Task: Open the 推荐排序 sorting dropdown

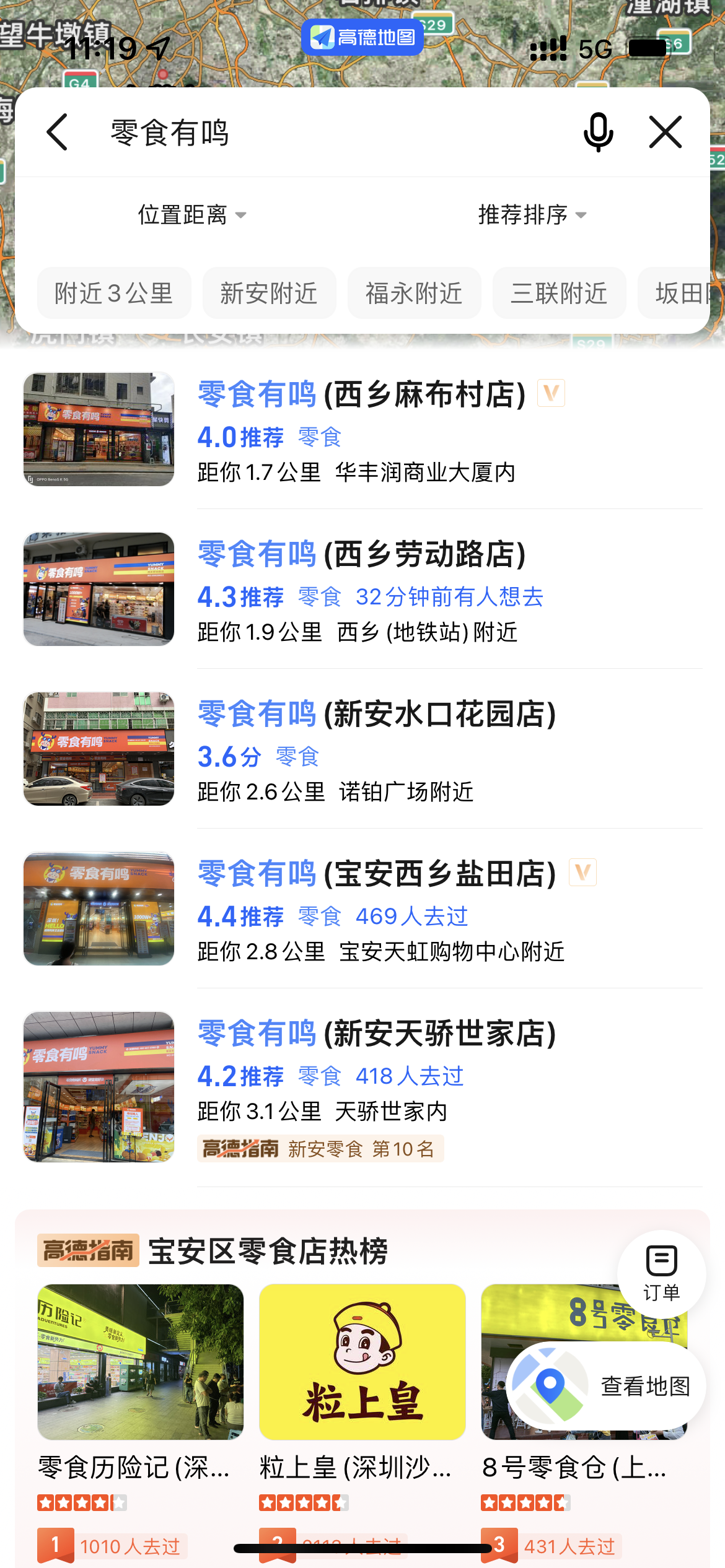Action: (532, 215)
